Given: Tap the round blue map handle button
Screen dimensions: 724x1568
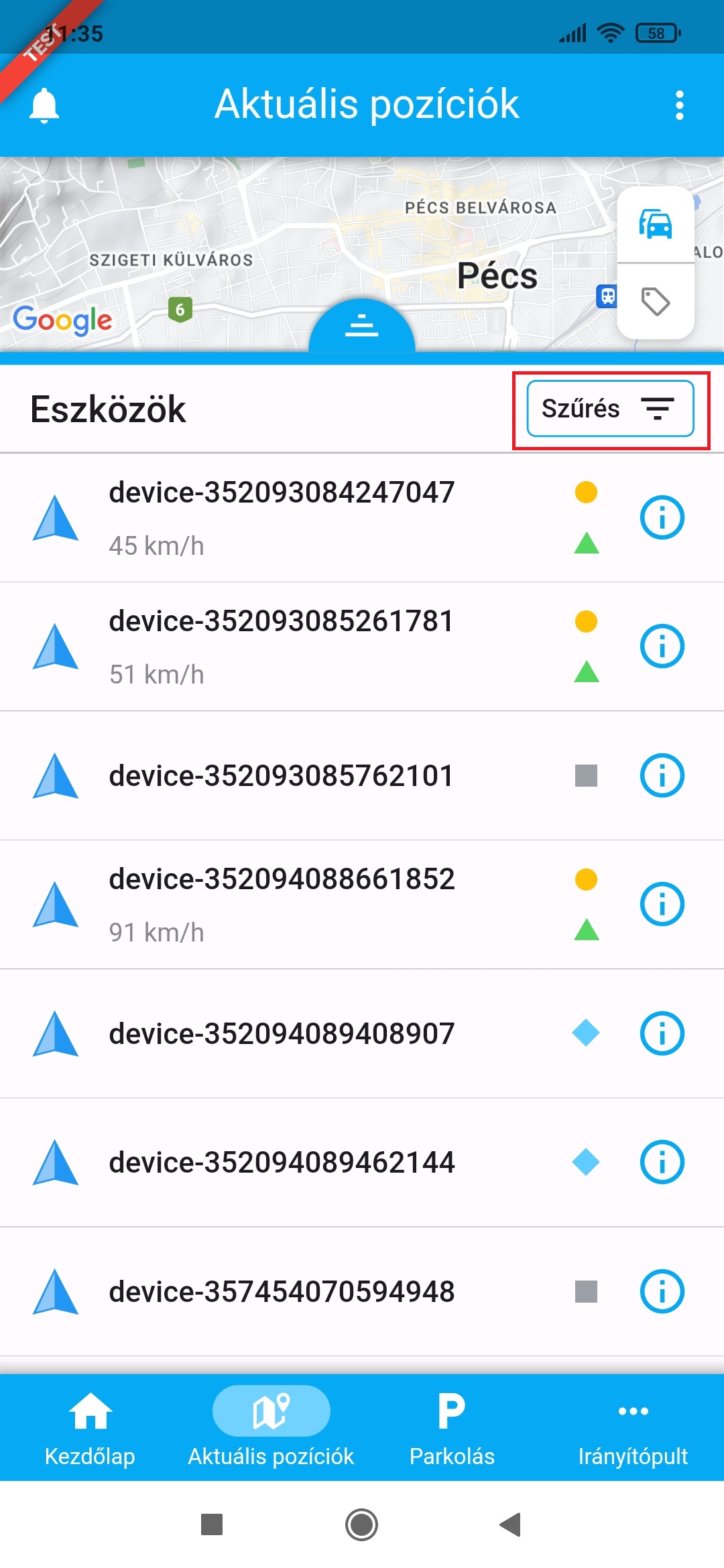Looking at the screenshot, I should (x=362, y=326).
